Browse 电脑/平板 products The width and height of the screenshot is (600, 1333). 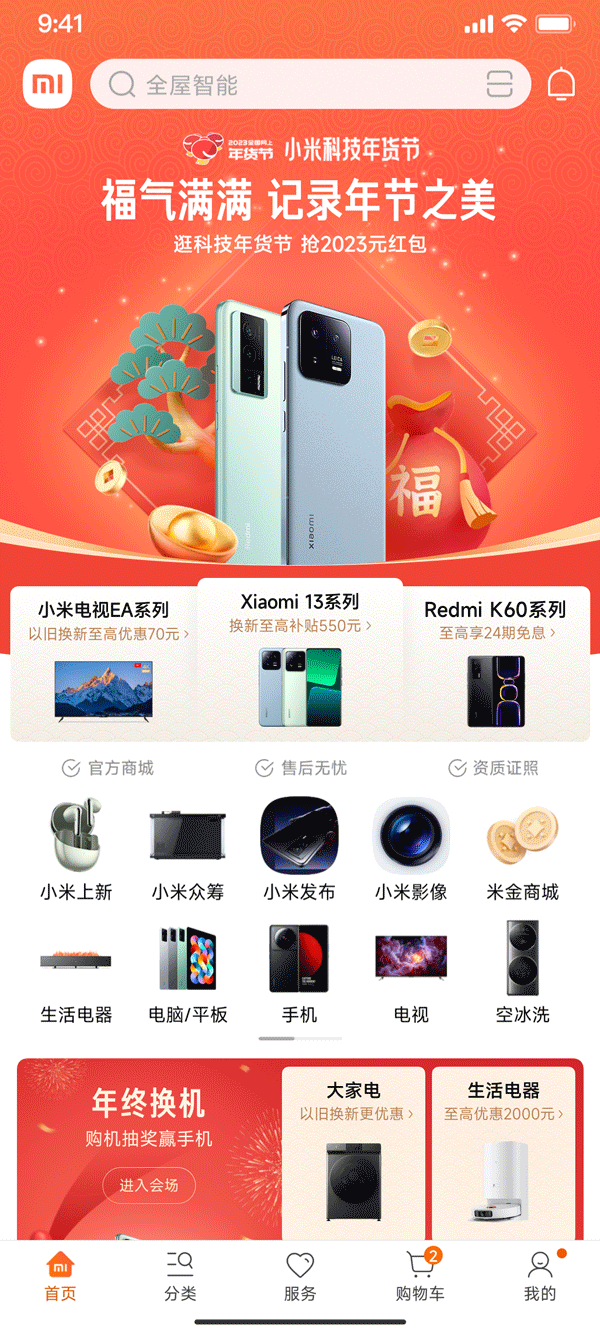click(188, 972)
